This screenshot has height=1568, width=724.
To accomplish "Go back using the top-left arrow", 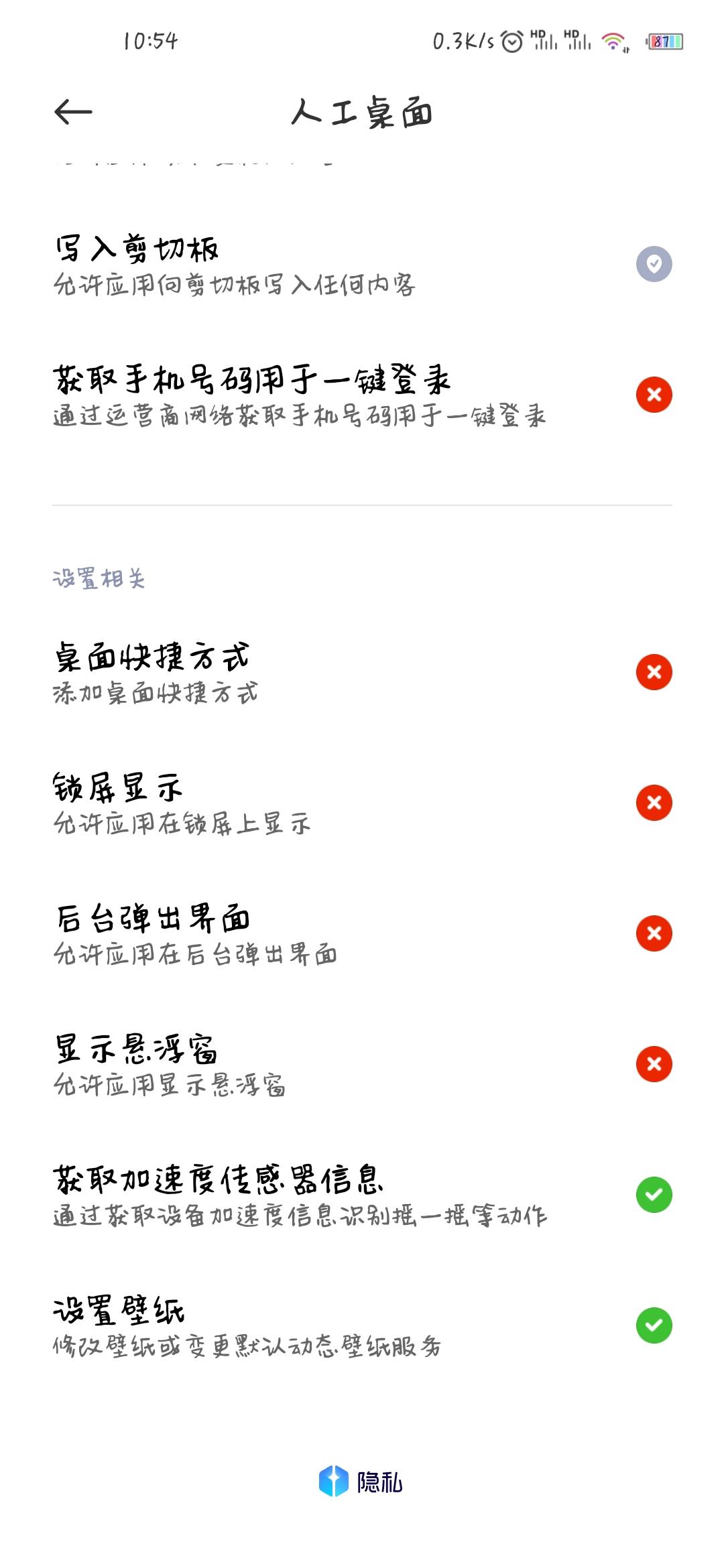I will pyautogui.click(x=73, y=112).
